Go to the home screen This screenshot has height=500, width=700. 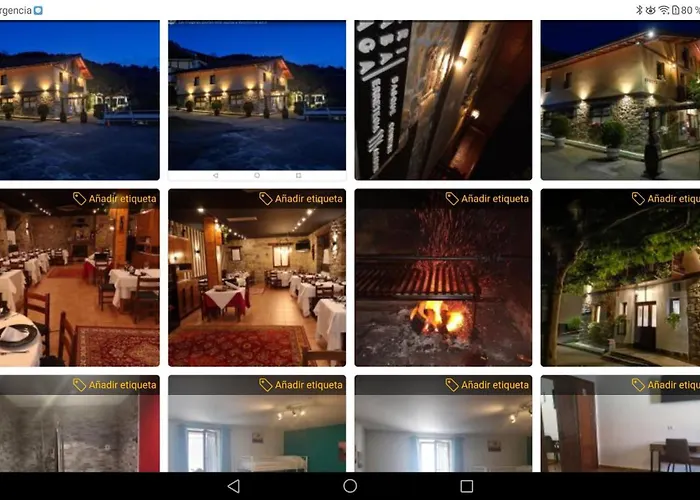tap(350, 486)
